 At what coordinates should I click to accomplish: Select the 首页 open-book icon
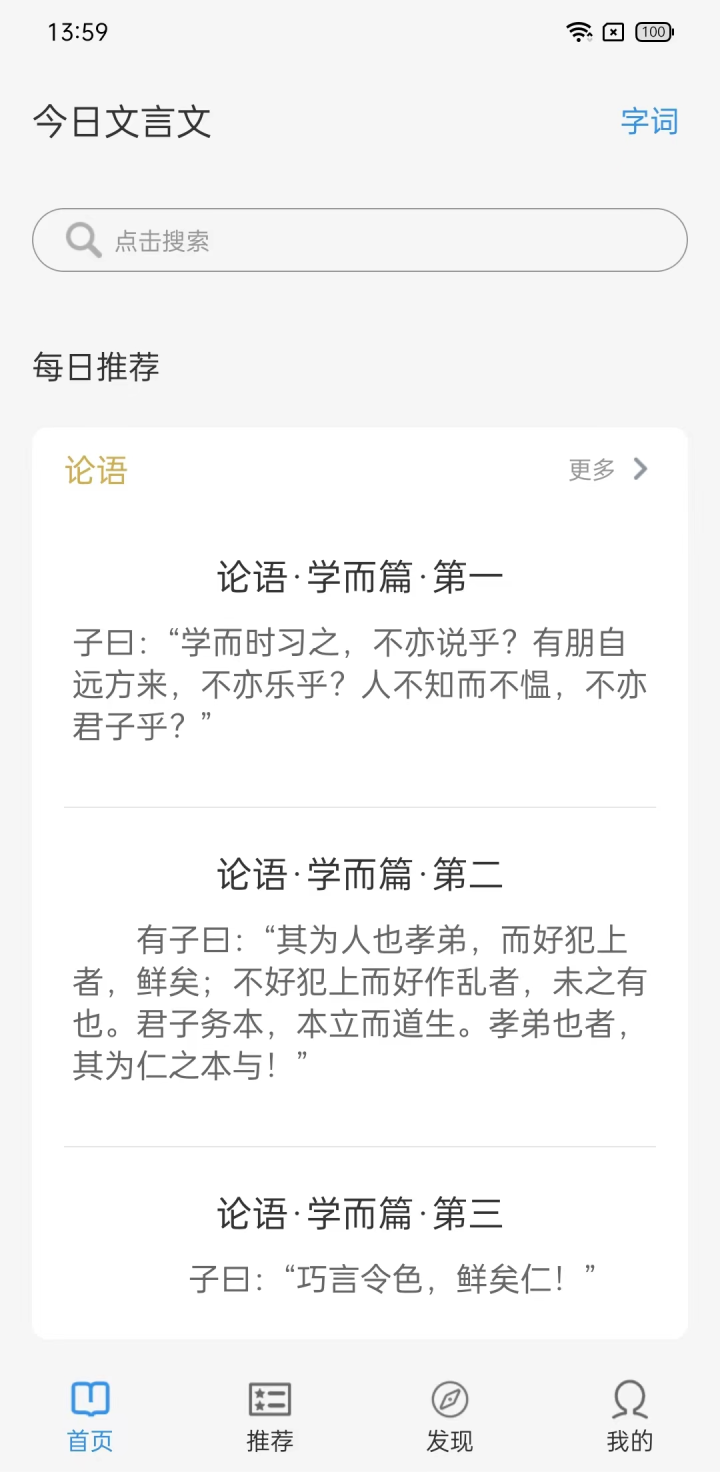(90, 1398)
